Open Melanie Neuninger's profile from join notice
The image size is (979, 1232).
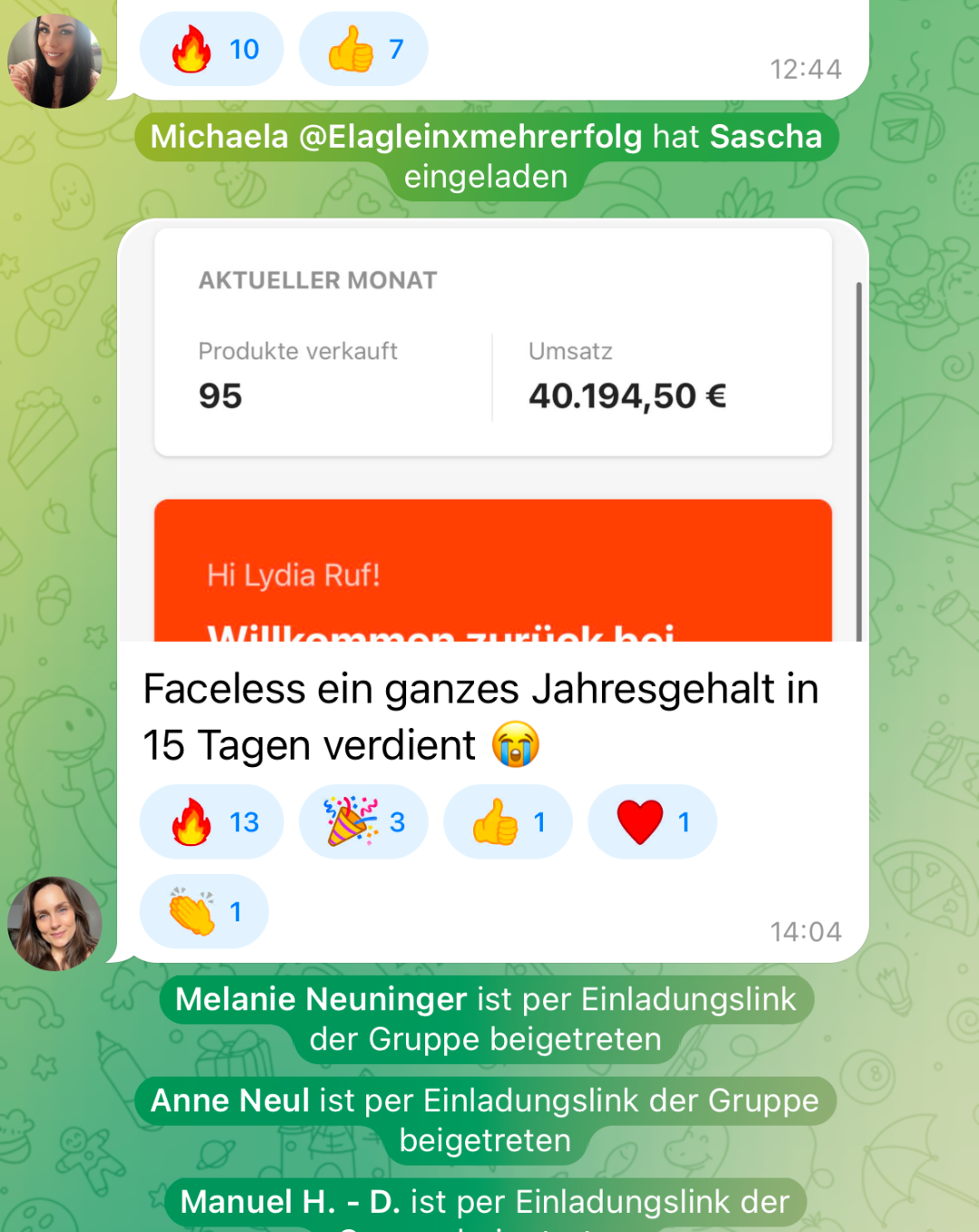(x=321, y=999)
